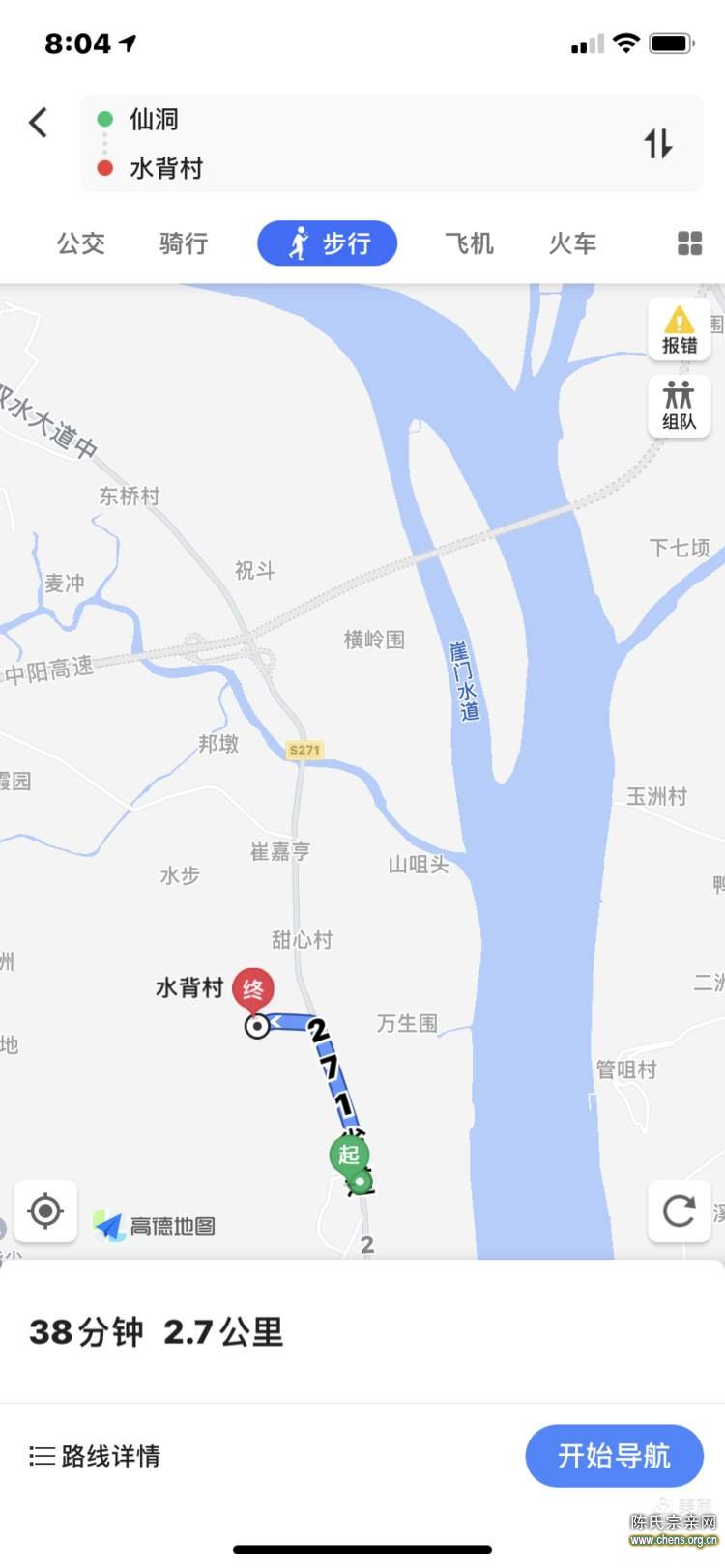Screen dimensions: 725x1568
Task: Switch to the 火车 train tab
Action: click(572, 243)
